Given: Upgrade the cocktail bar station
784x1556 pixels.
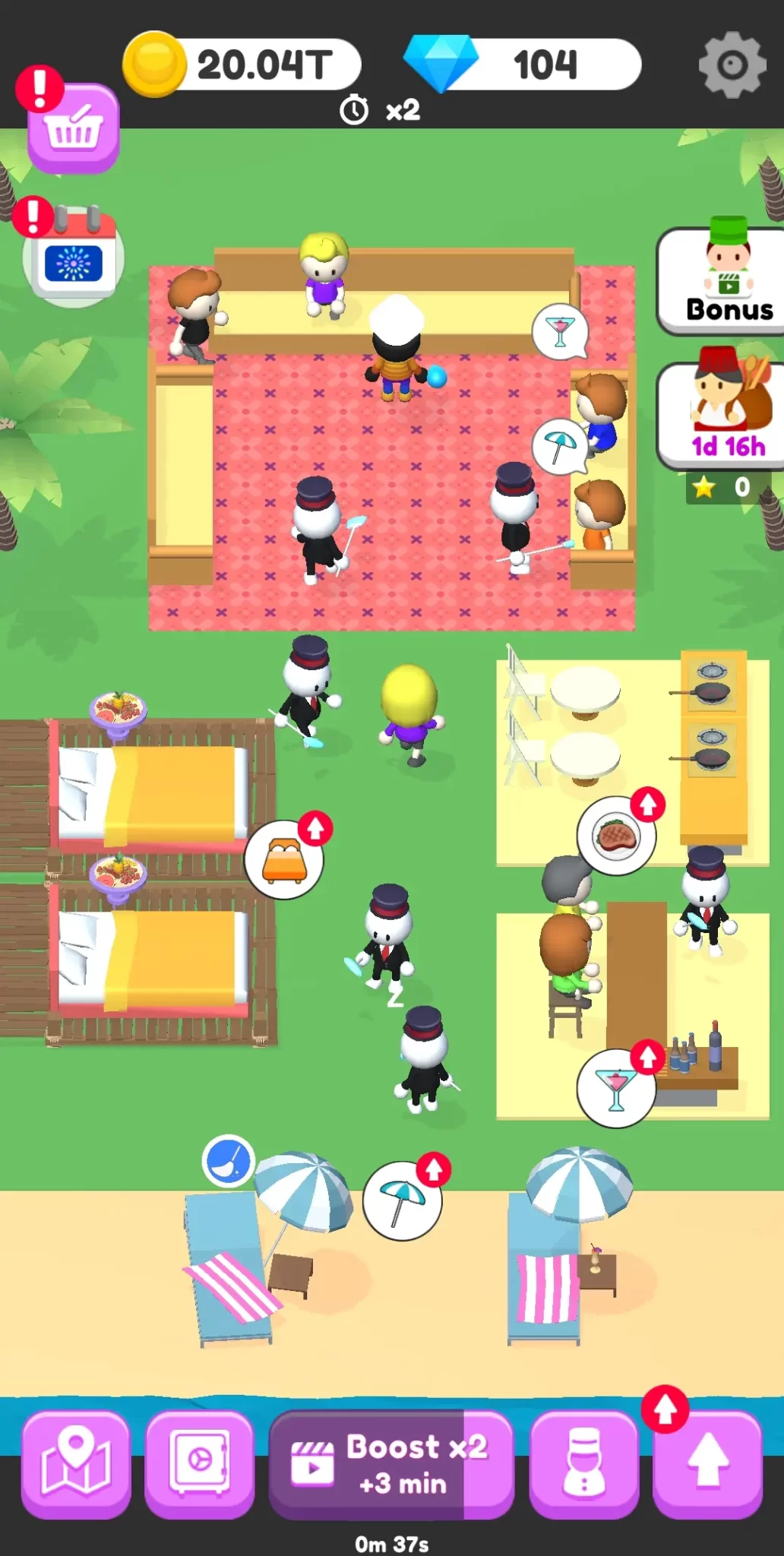Looking at the screenshot, I should pos(616,1087).
